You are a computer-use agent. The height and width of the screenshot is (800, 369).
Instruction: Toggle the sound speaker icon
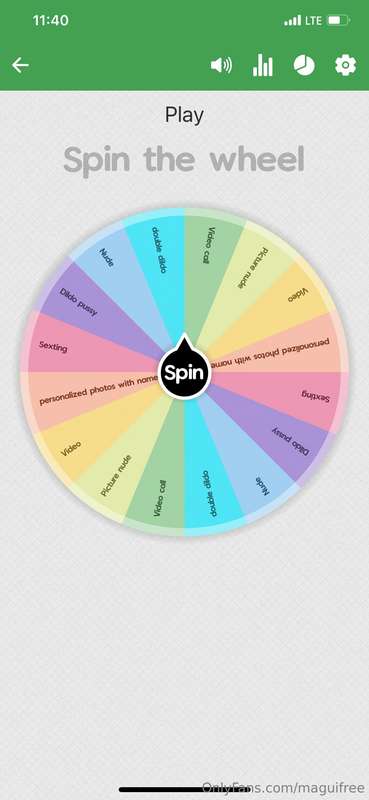[x=222, y=65]
